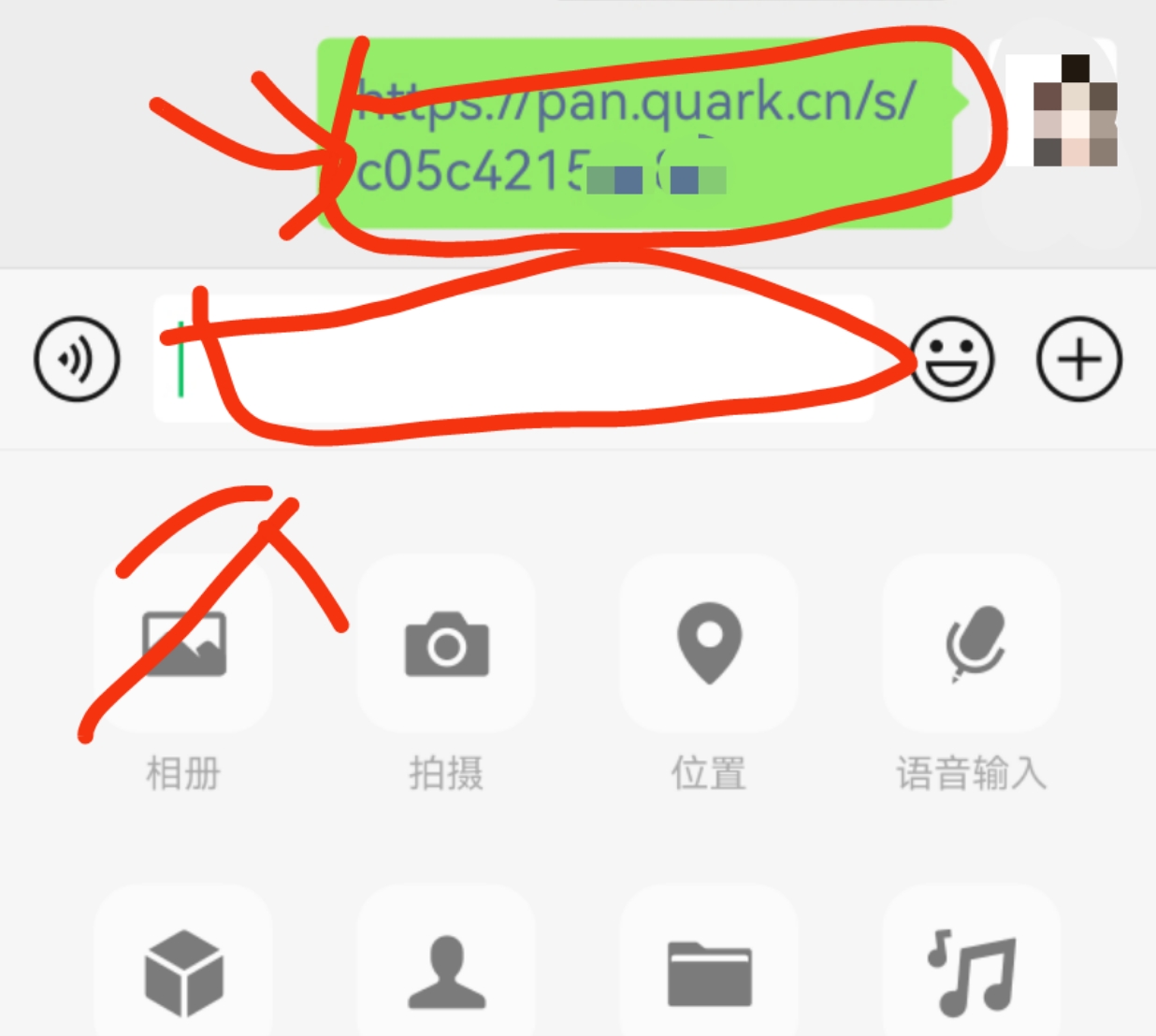Open the sender's profile avatar
1156x1036 pixels.
(1062, 110)
